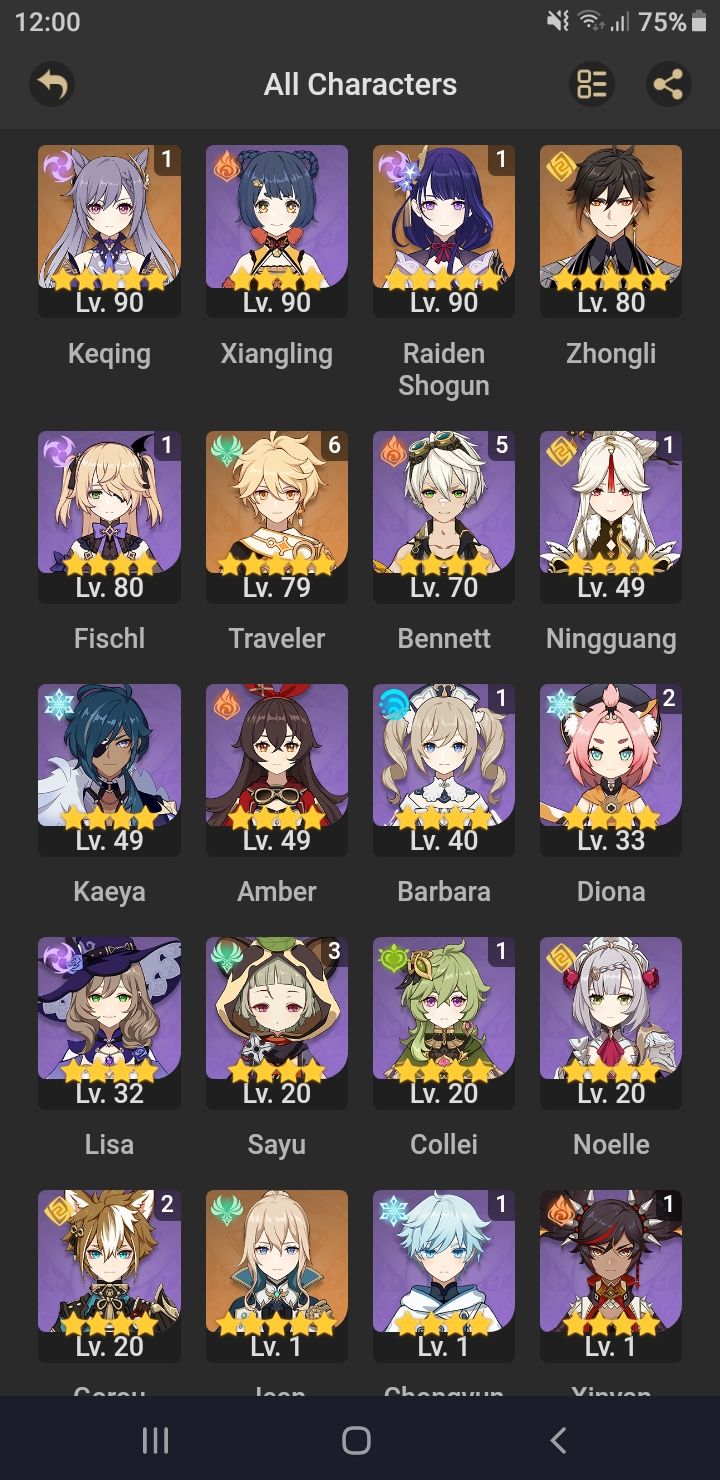Screen dimensions: 720x1480
Task: Select the Xiangling character tile
Action: point(277,231)
